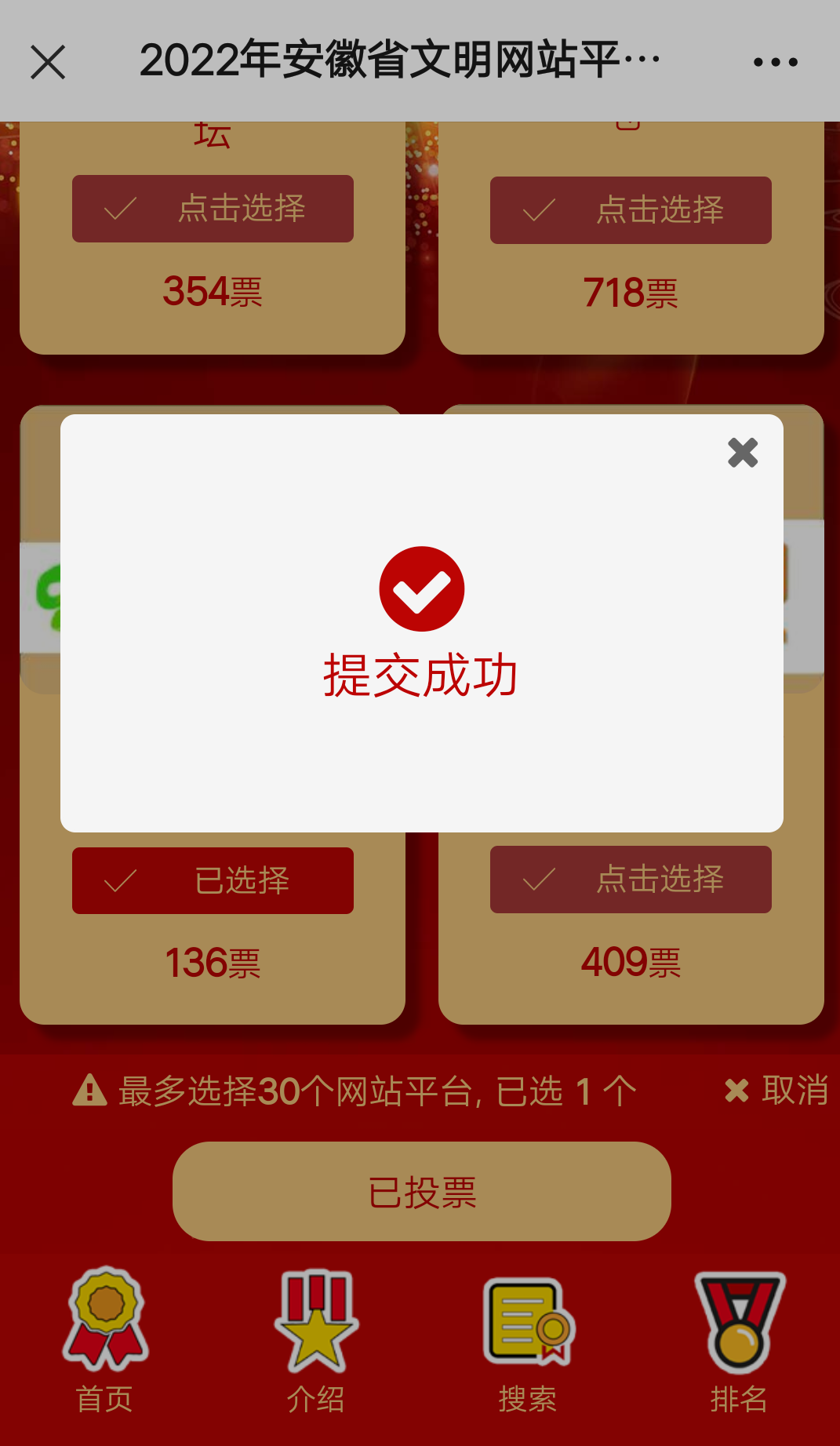
Task: Close the webpage with the X button
Action: tap(48, 62)
